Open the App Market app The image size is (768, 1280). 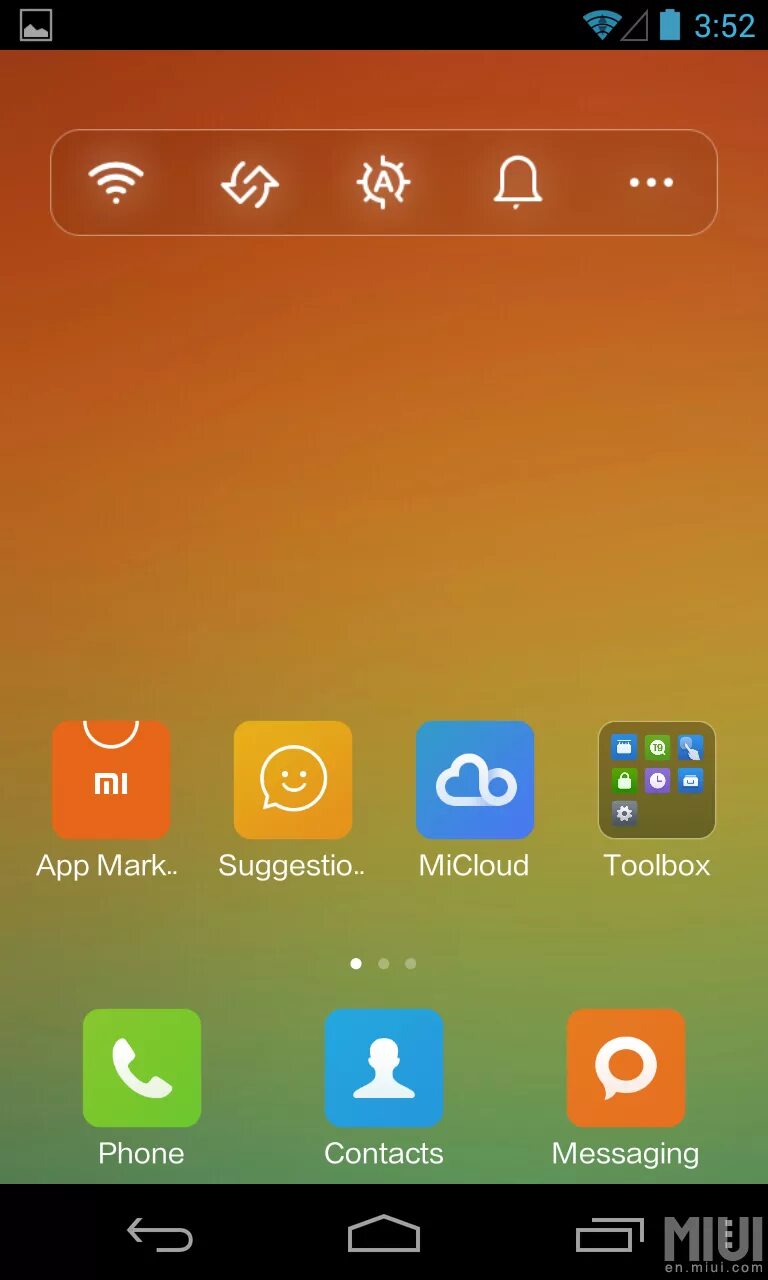coord(111,780)
